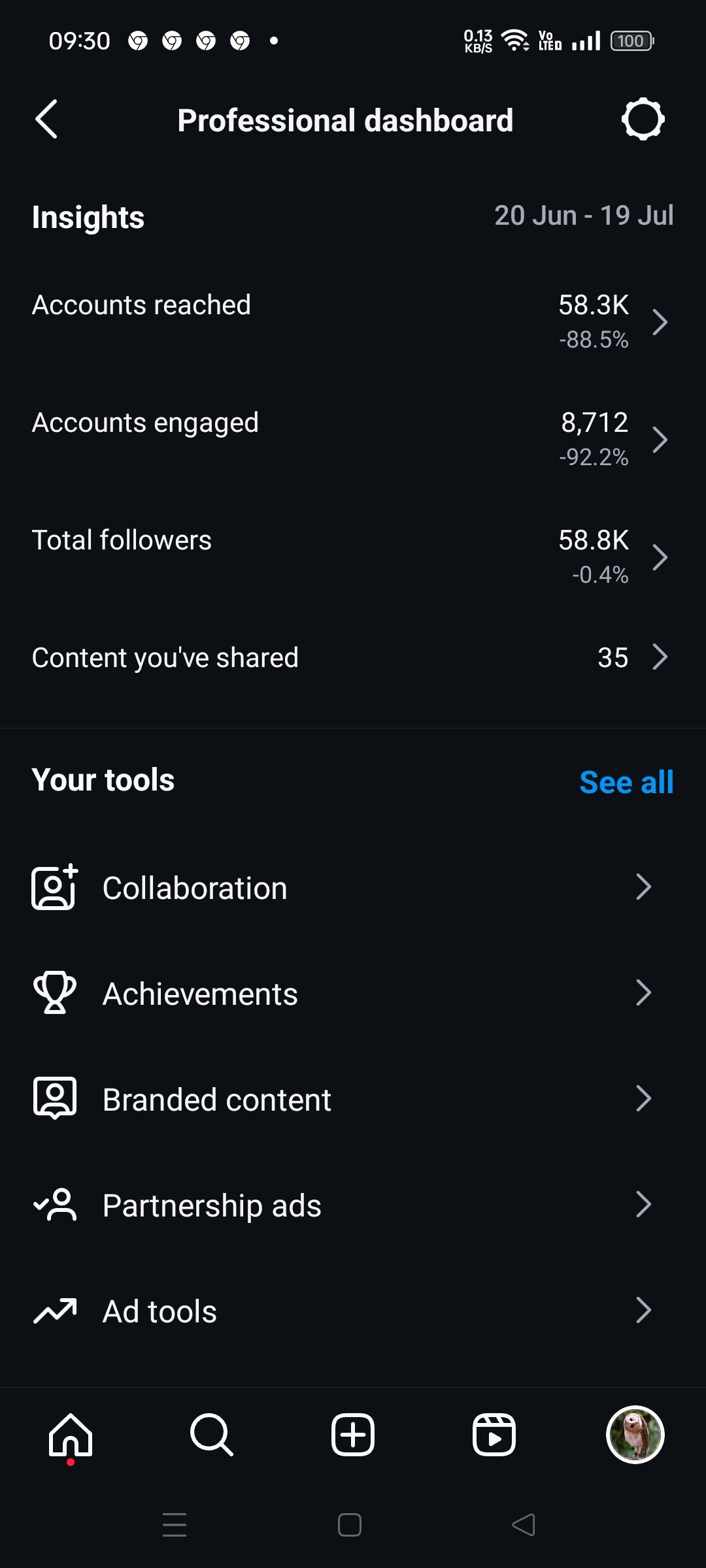Viewport: 706px width, 1568px height.
Task: Open dashboard settings gear
Action: [643, 120]
